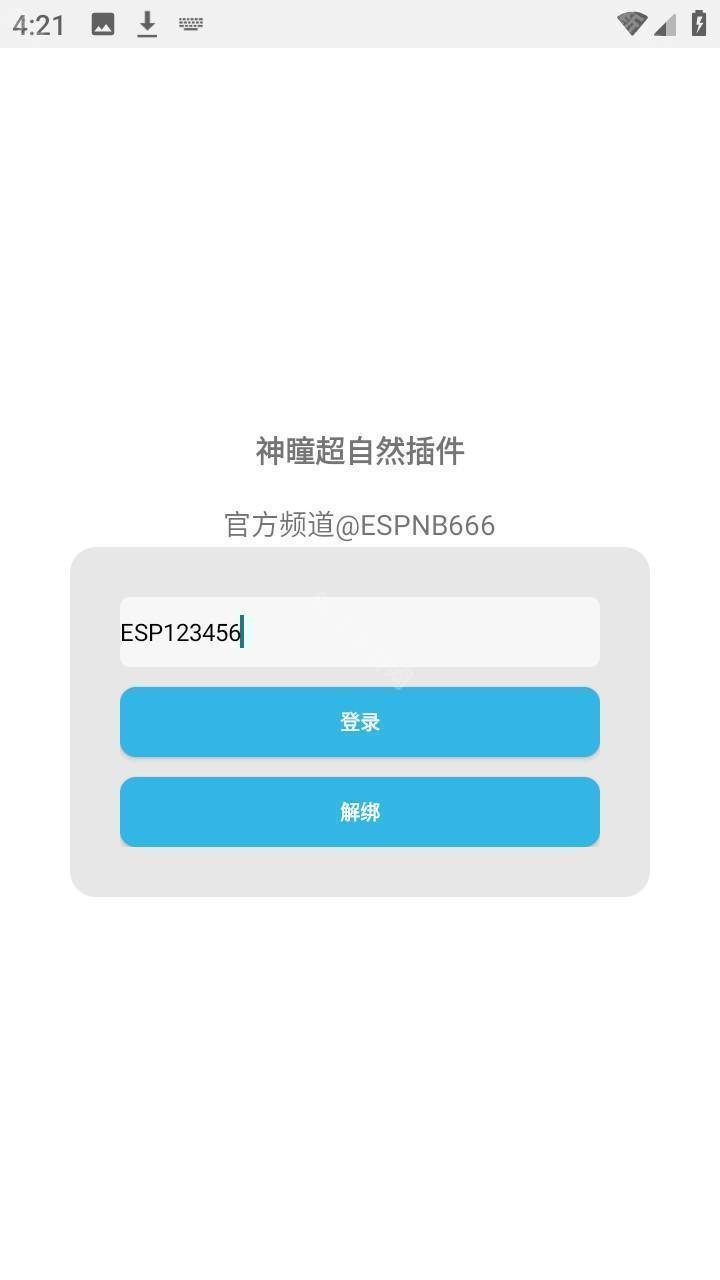Tap the status bar area
720x1280 pixels.
400,23
